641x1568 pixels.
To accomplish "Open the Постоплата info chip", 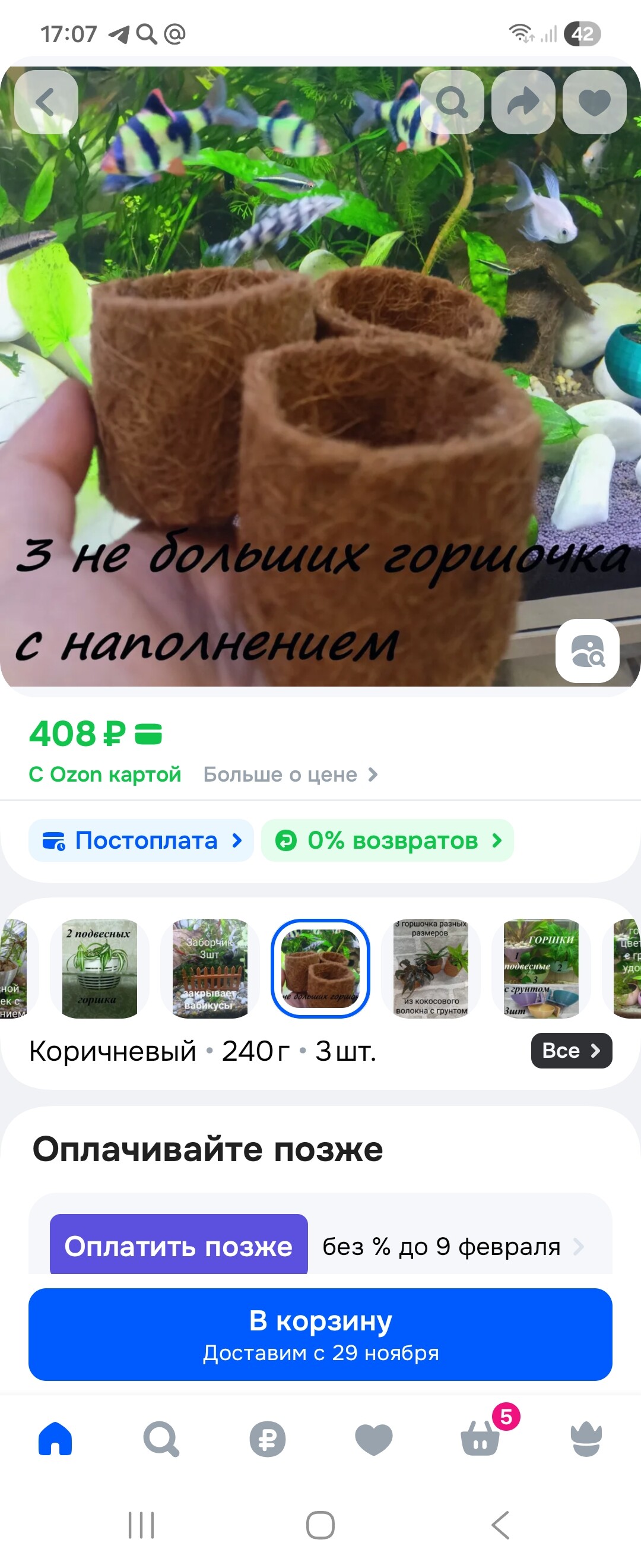I will pyautogui.click(x=141, y=840).
